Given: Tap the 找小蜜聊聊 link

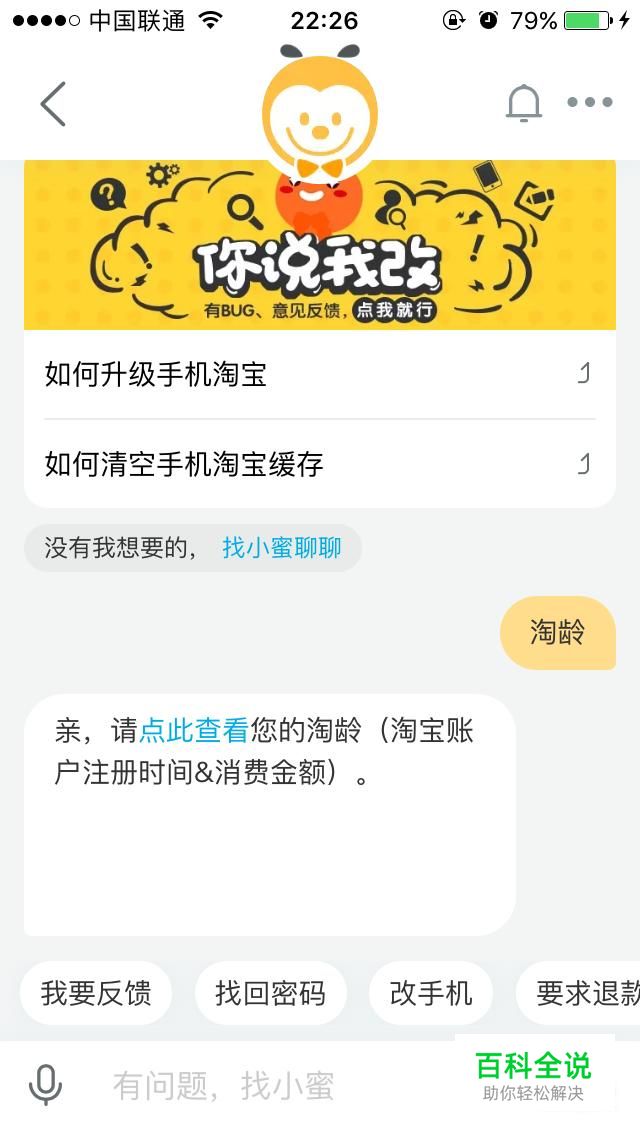Looking at the screenshot, I should 281,548.
